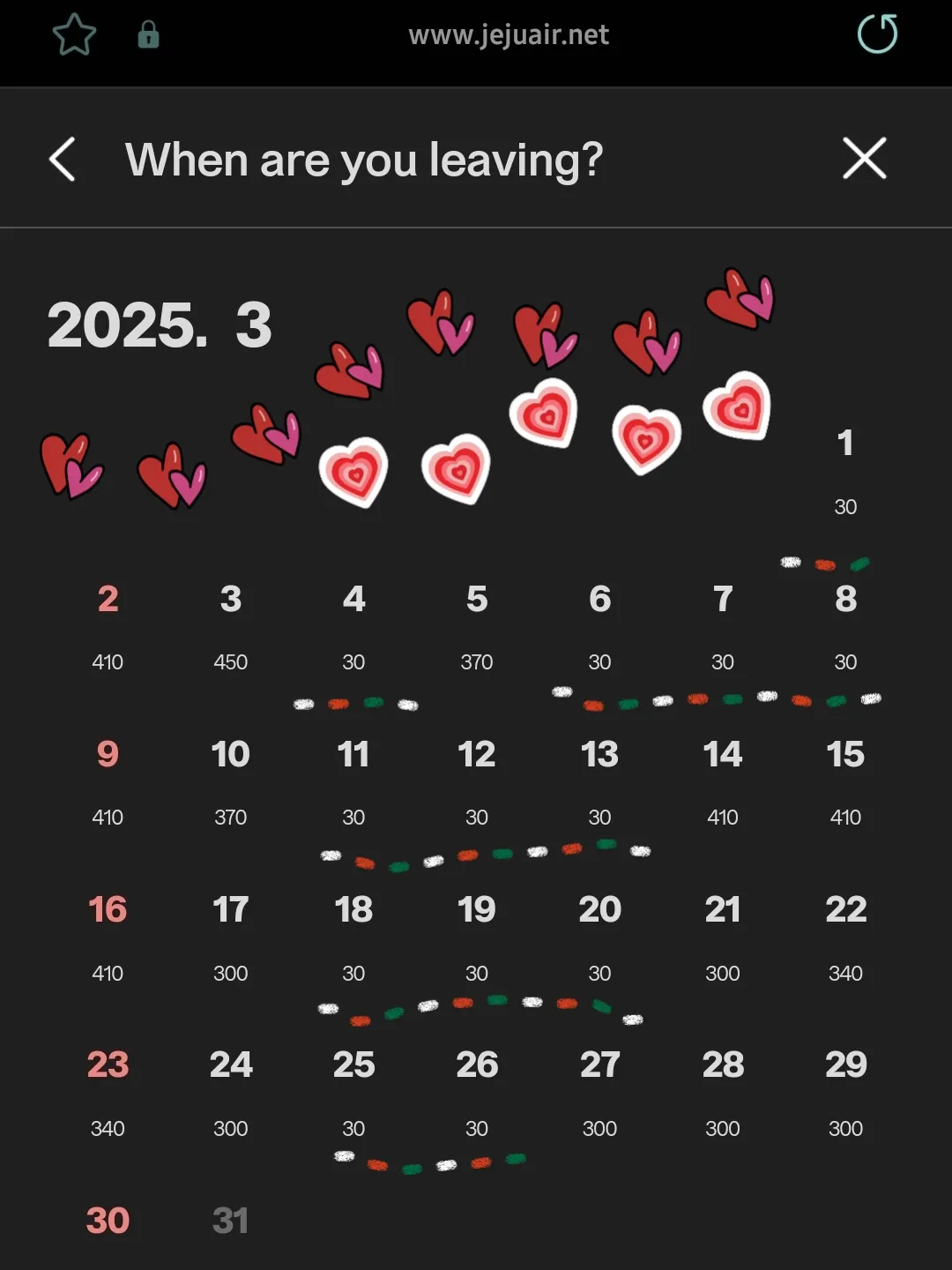Select March 11 on the calendar
The image size is (952, 1270).
(x=353, y=780)
